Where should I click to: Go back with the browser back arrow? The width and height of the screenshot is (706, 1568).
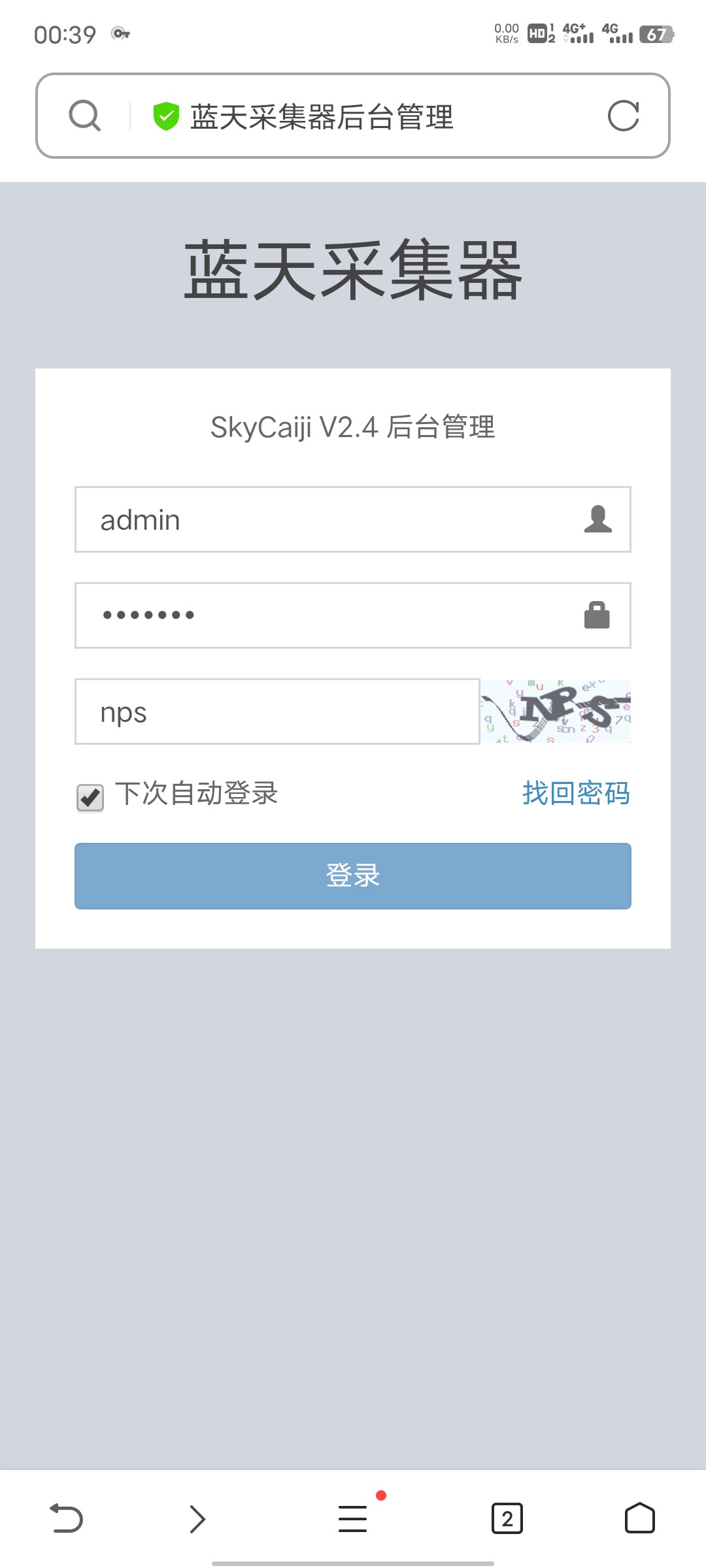[x=66, y=1518]
